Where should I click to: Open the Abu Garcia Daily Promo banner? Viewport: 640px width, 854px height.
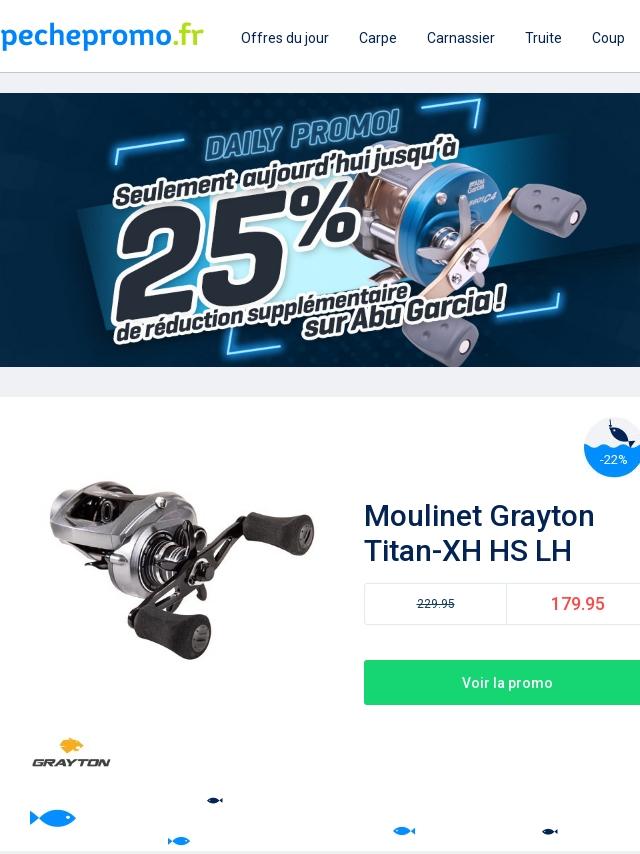point(320,230)
